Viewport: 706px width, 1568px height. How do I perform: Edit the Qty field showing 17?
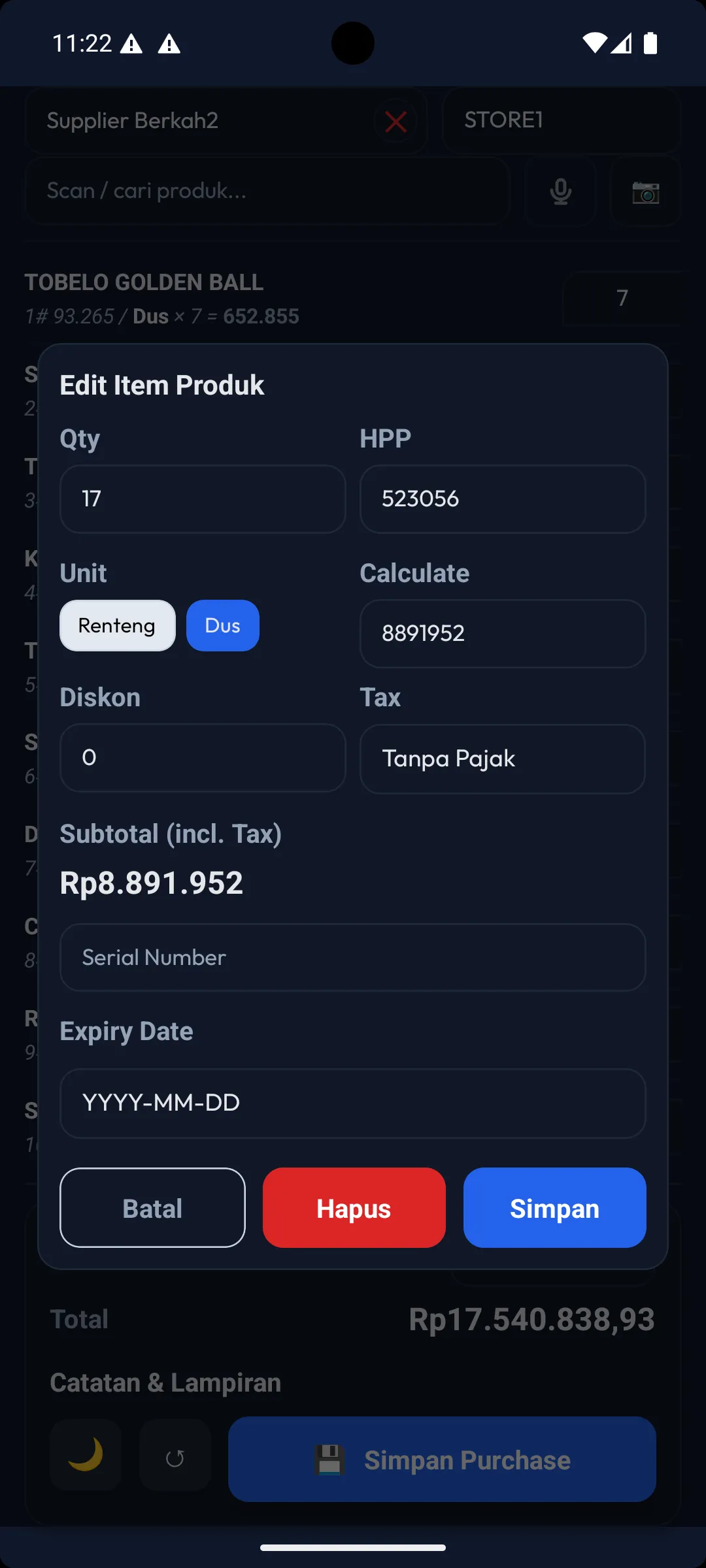(203, 498)
